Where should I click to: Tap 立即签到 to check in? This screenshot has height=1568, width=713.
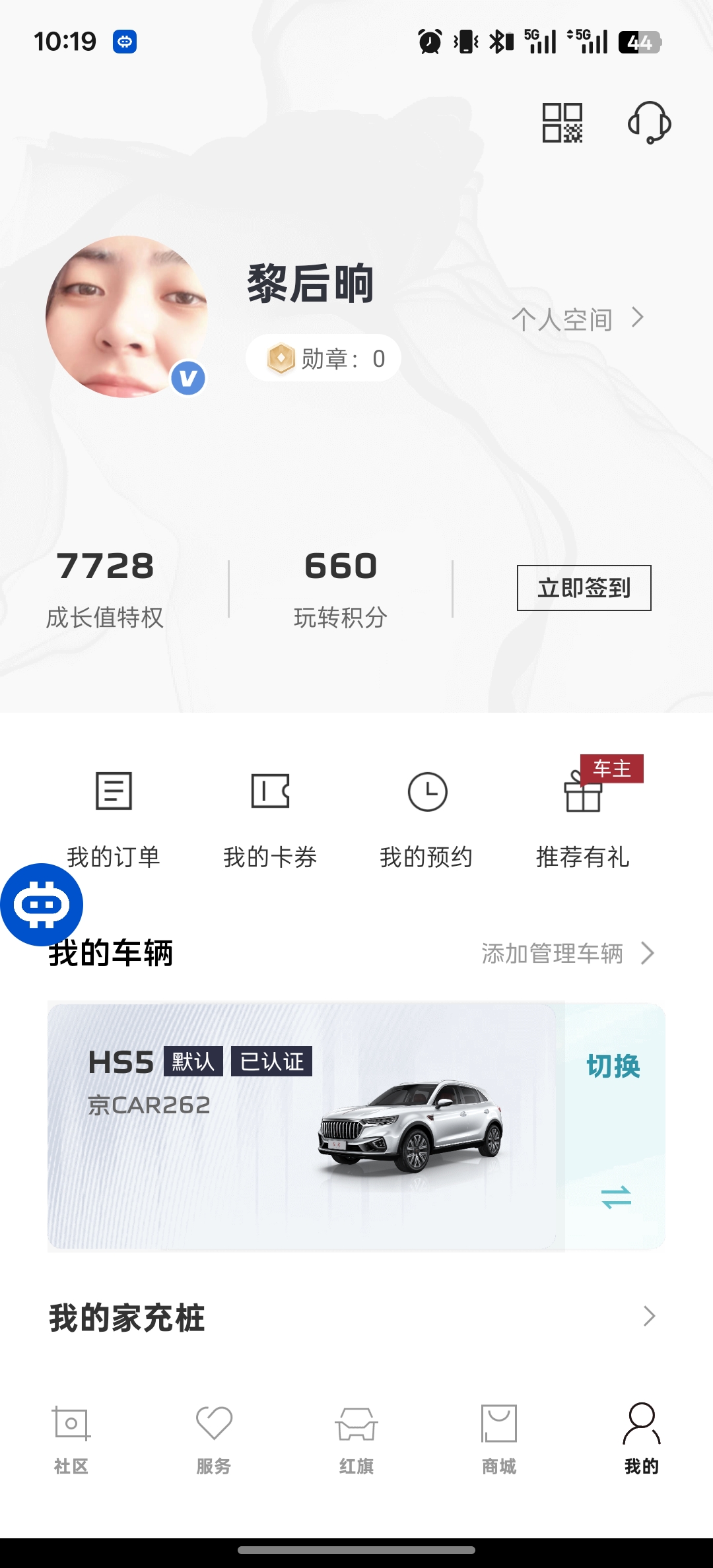coord(584,588)
